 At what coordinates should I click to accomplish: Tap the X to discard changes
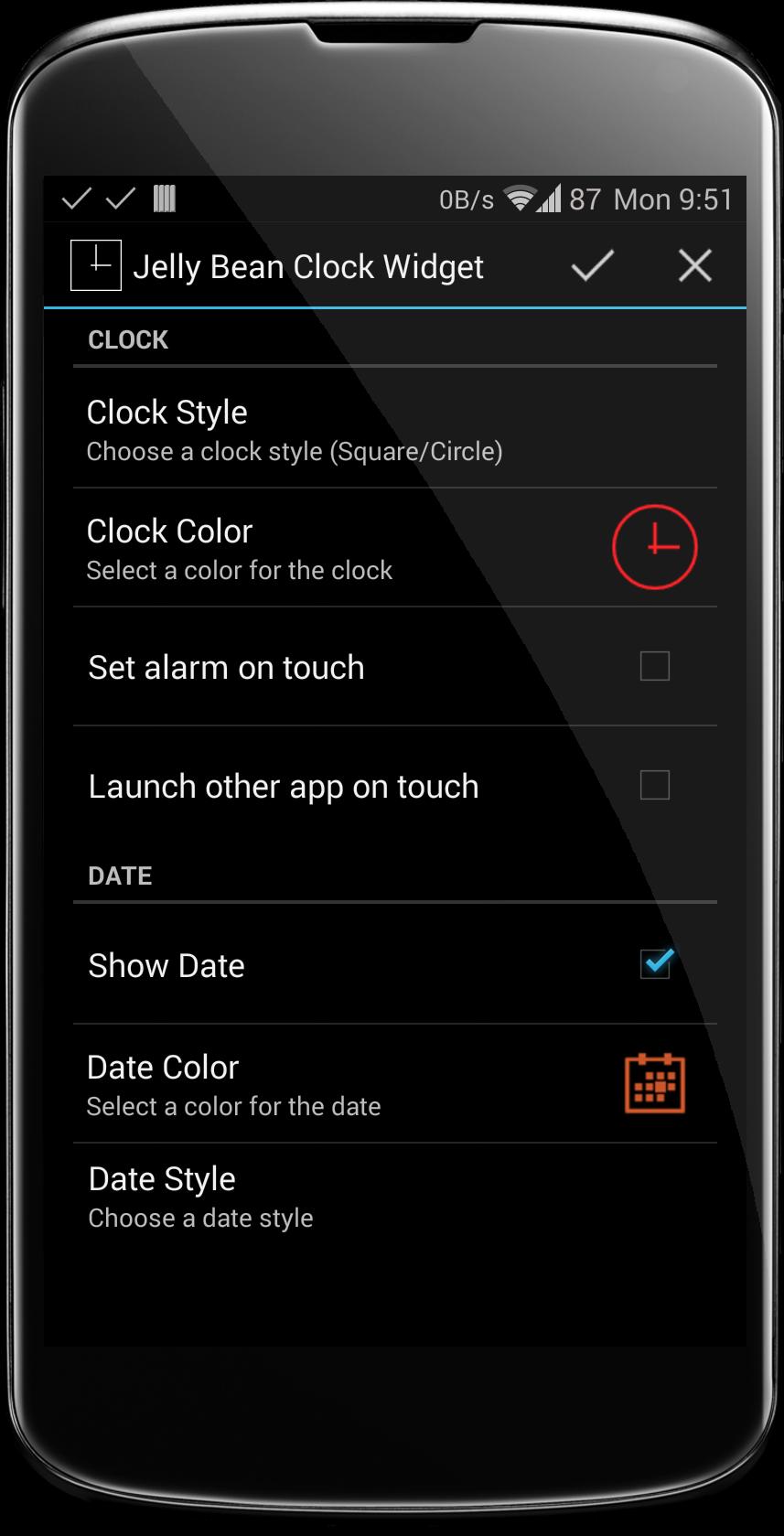tap(694, 266)
